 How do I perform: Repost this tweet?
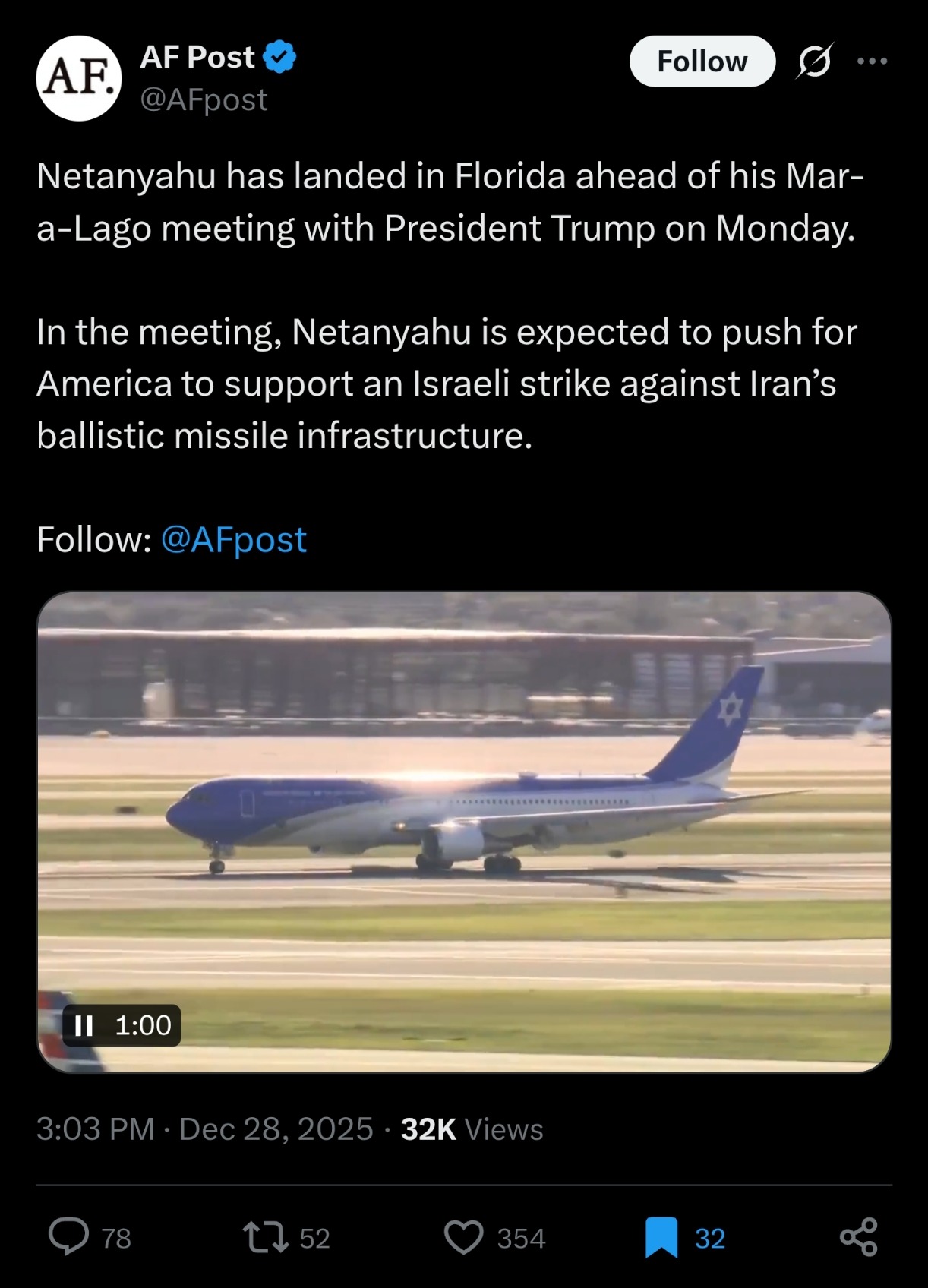265,1237
